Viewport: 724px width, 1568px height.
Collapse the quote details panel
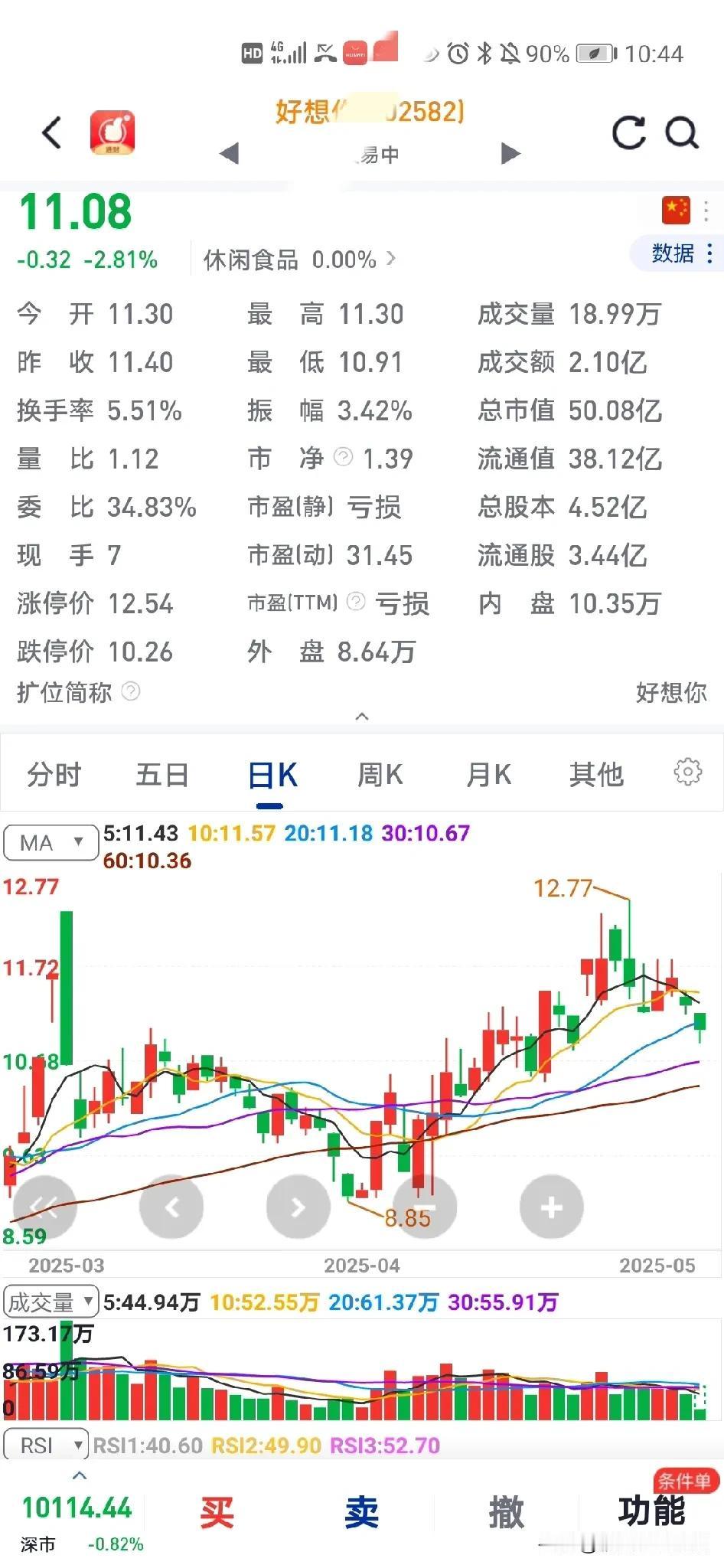point(362,717)
